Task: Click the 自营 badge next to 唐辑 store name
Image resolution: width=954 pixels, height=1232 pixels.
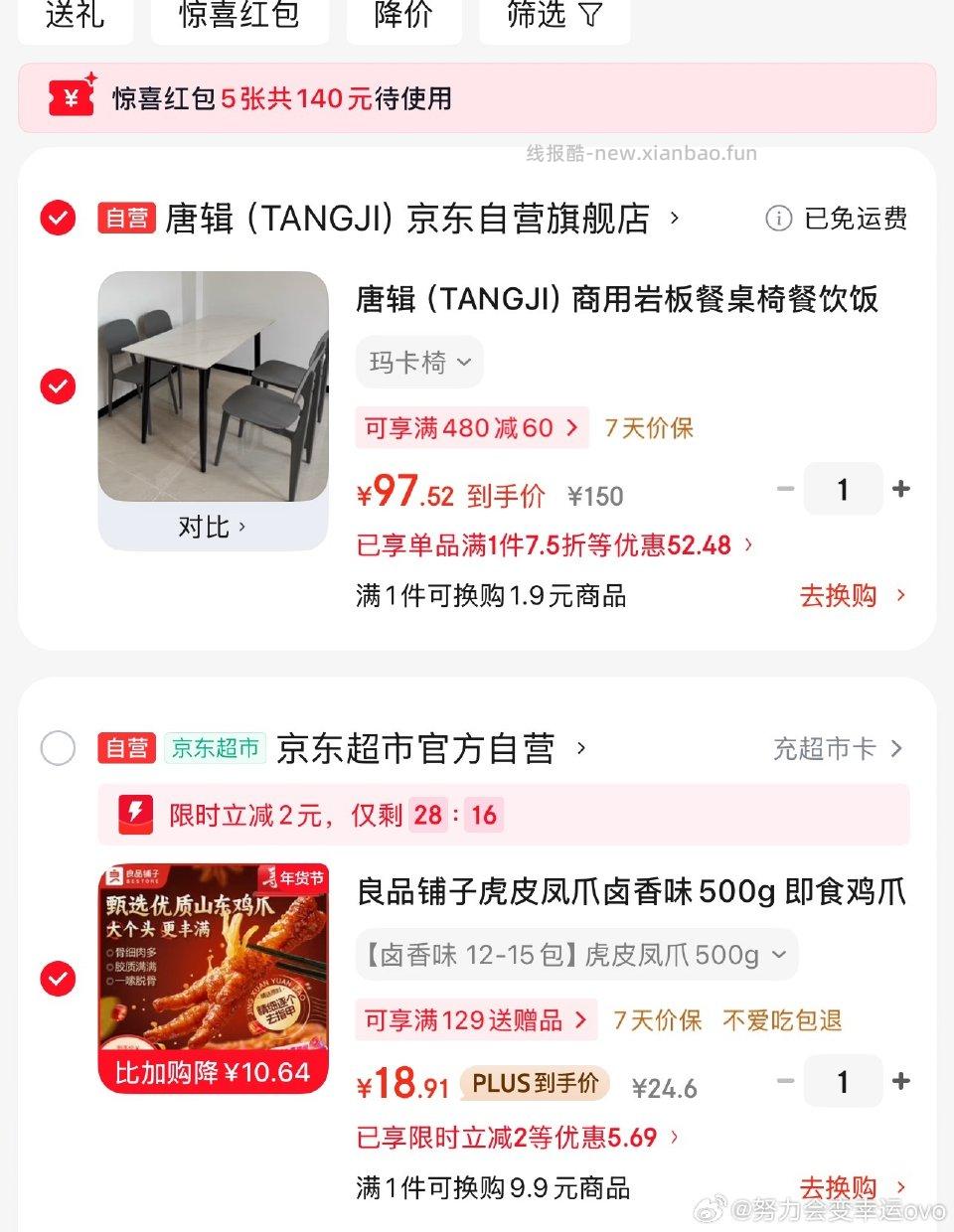Action: (127, 218)
